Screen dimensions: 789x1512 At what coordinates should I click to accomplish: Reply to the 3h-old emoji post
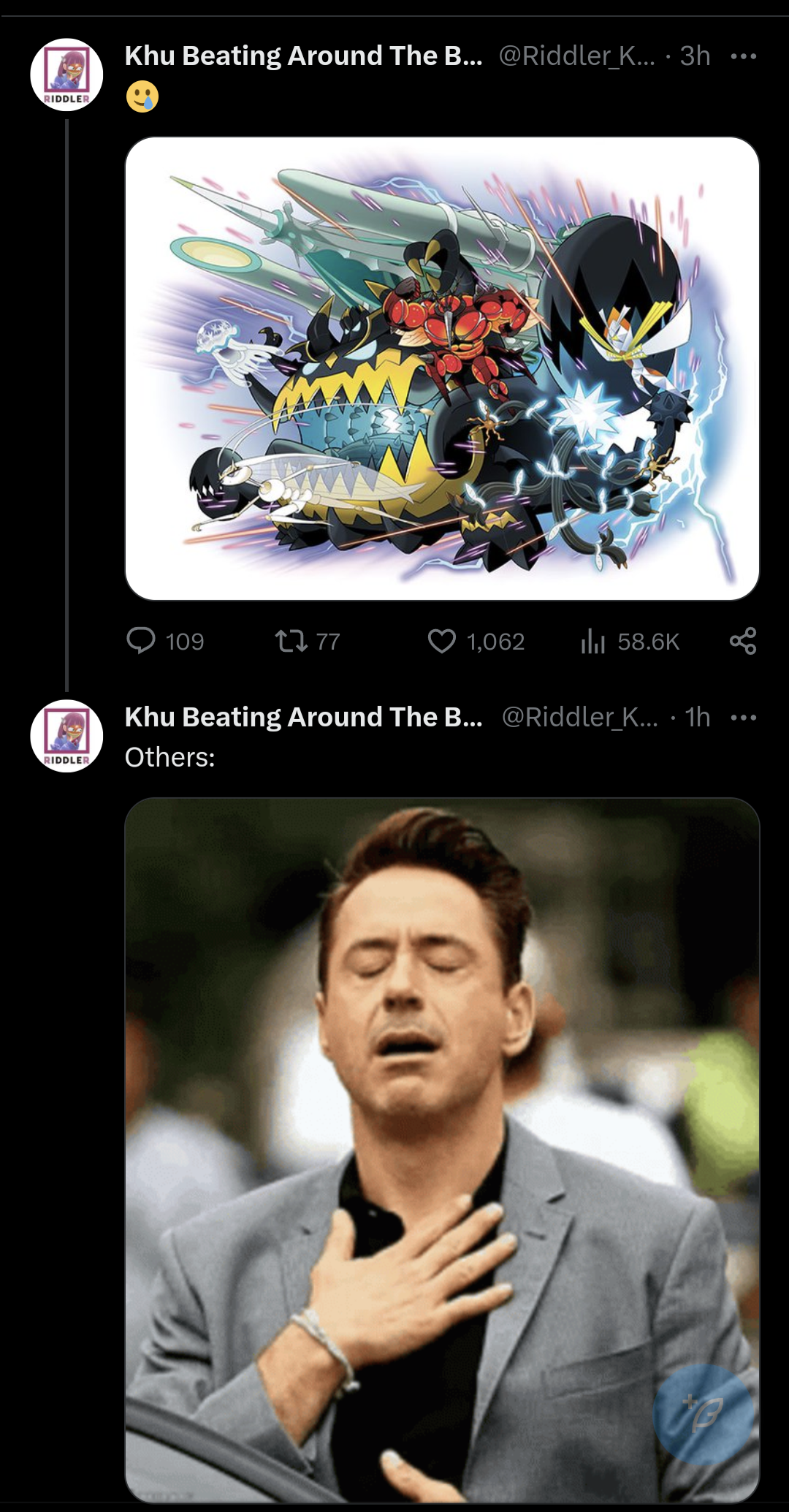(x=141, y=641)
